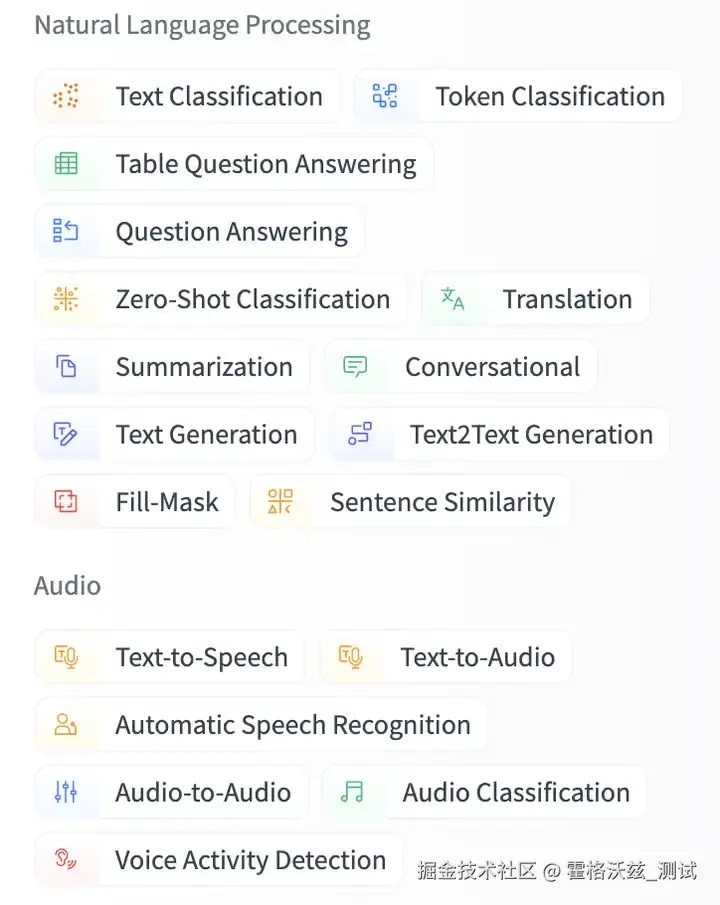Filter by Conversational task

tap(461, 367)
